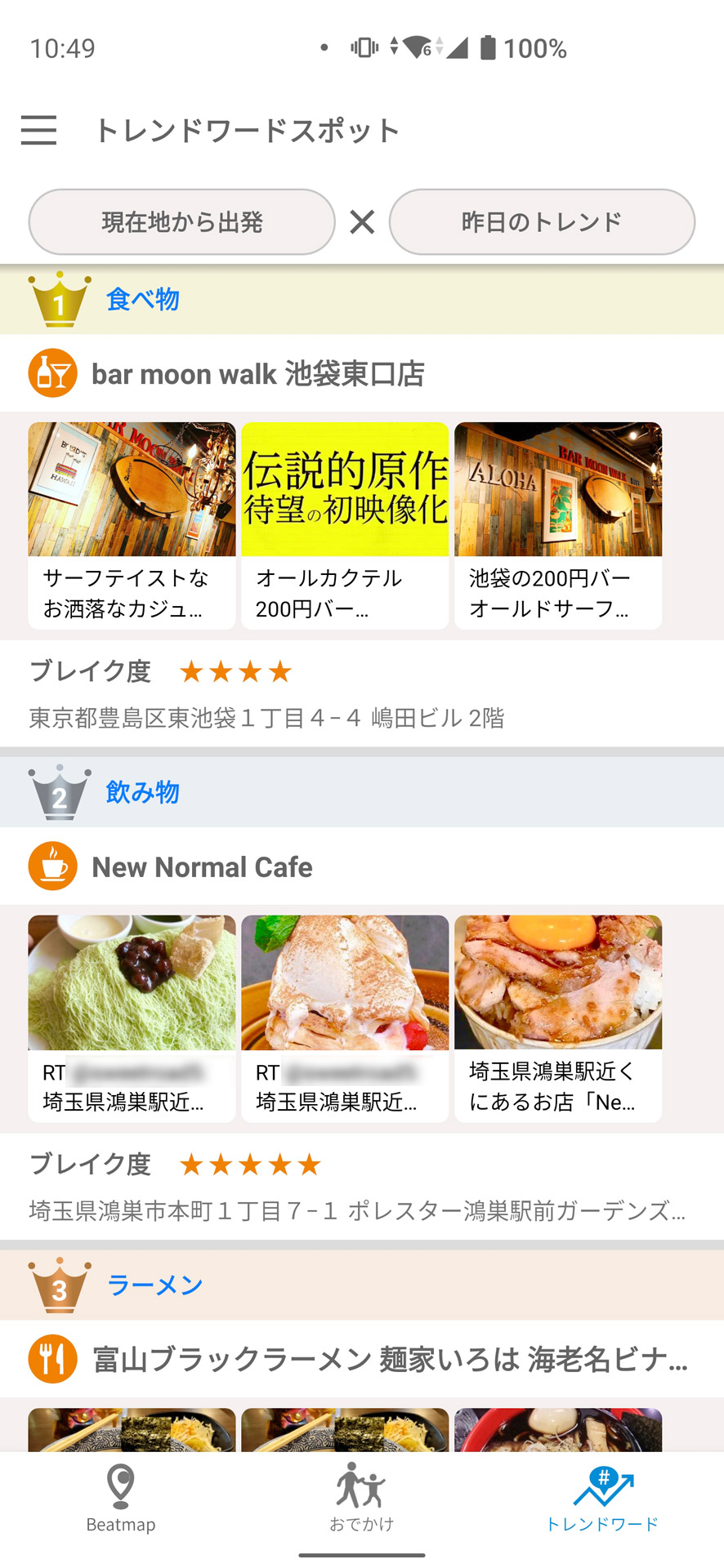The height and width of the screenshot is (1568, 724).
Task: Tap the fork and knife icon by 富山ブラックラーメン
Action: tap(52, 1359)
